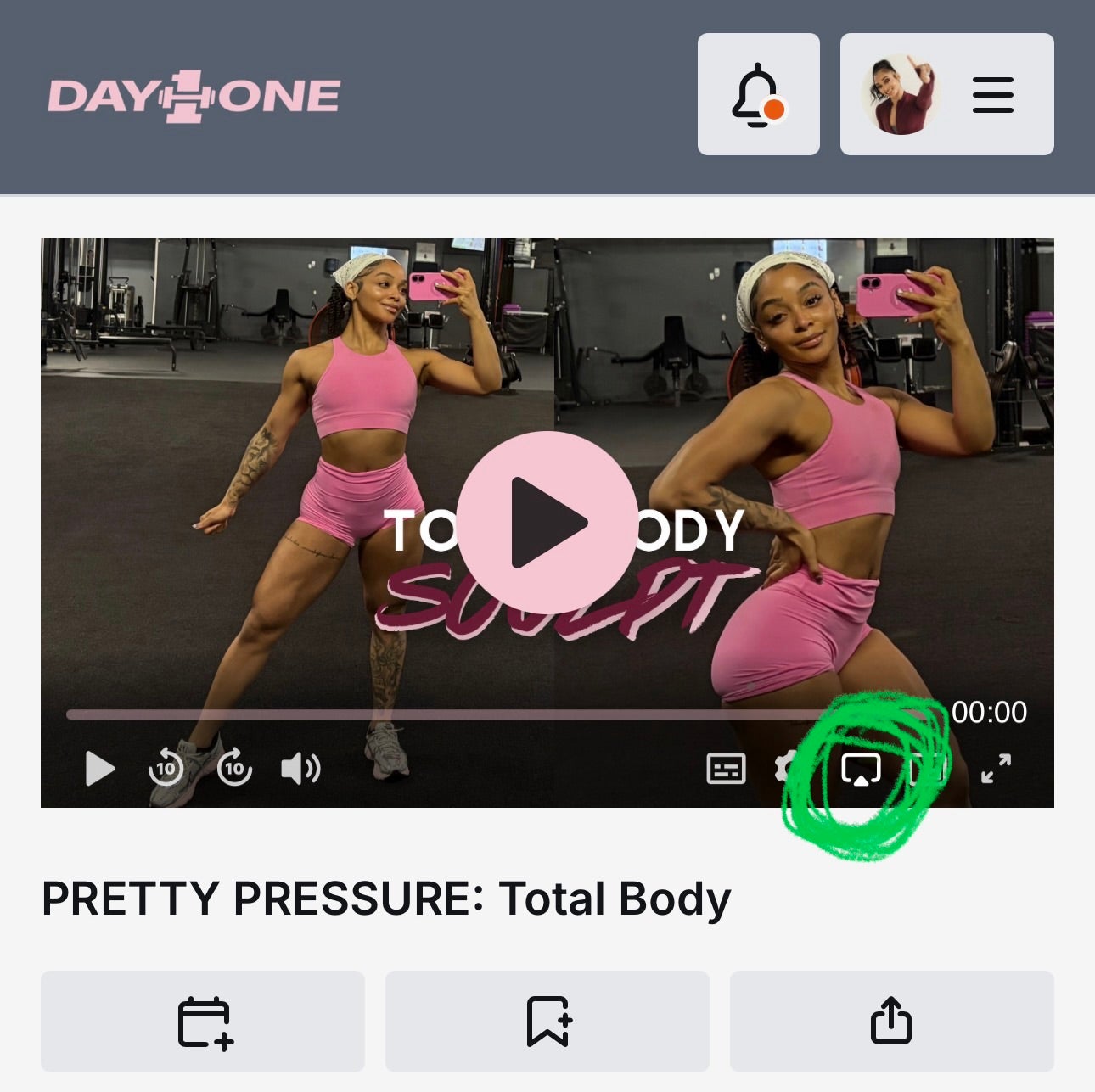Open the profile hamburger menu
Screen dimensions: 1095x1092
[x=992, y=94]
